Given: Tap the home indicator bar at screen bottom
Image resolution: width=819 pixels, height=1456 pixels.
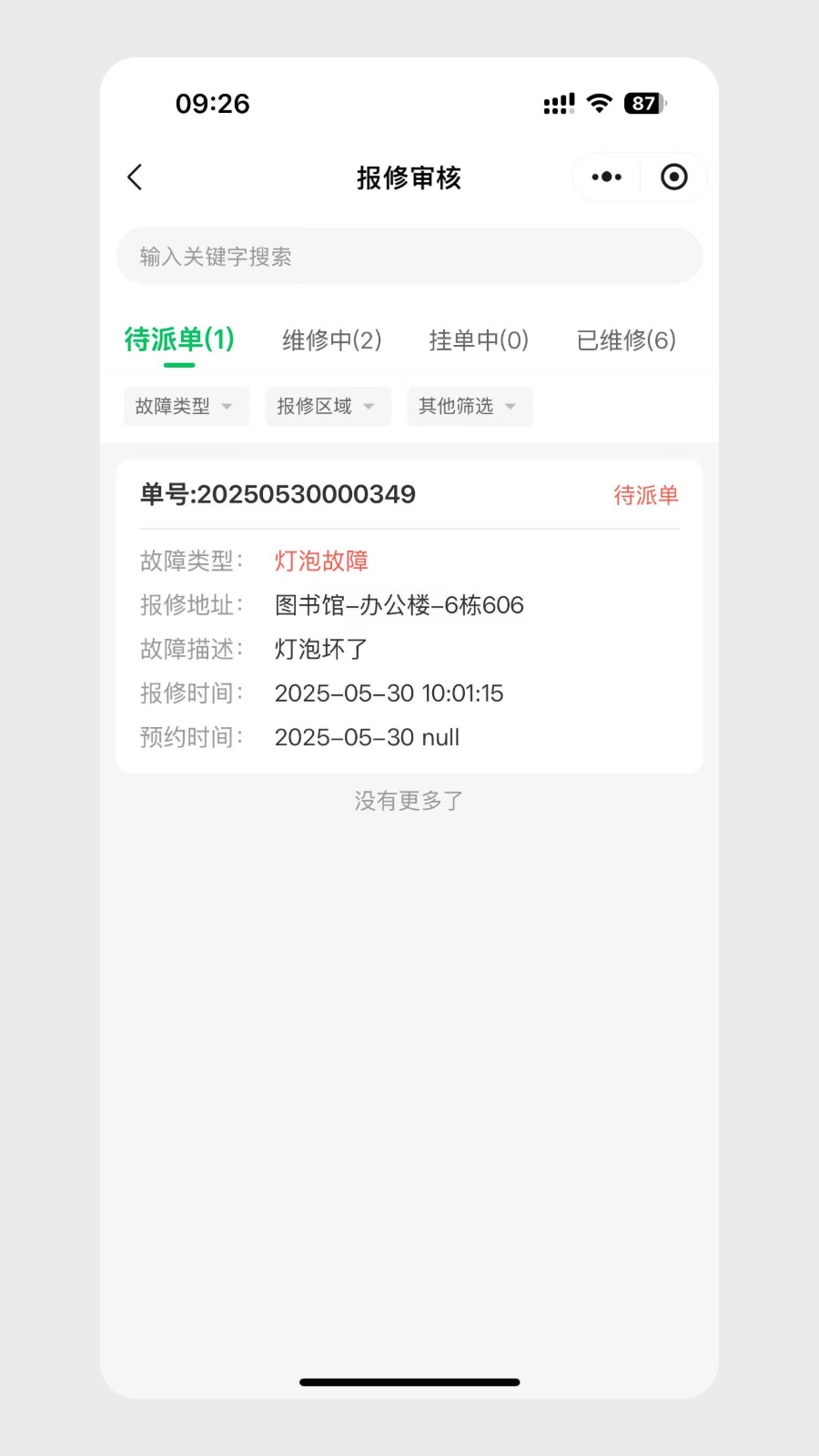Looking at the screenshot, I should click(x=409, y=1381).
